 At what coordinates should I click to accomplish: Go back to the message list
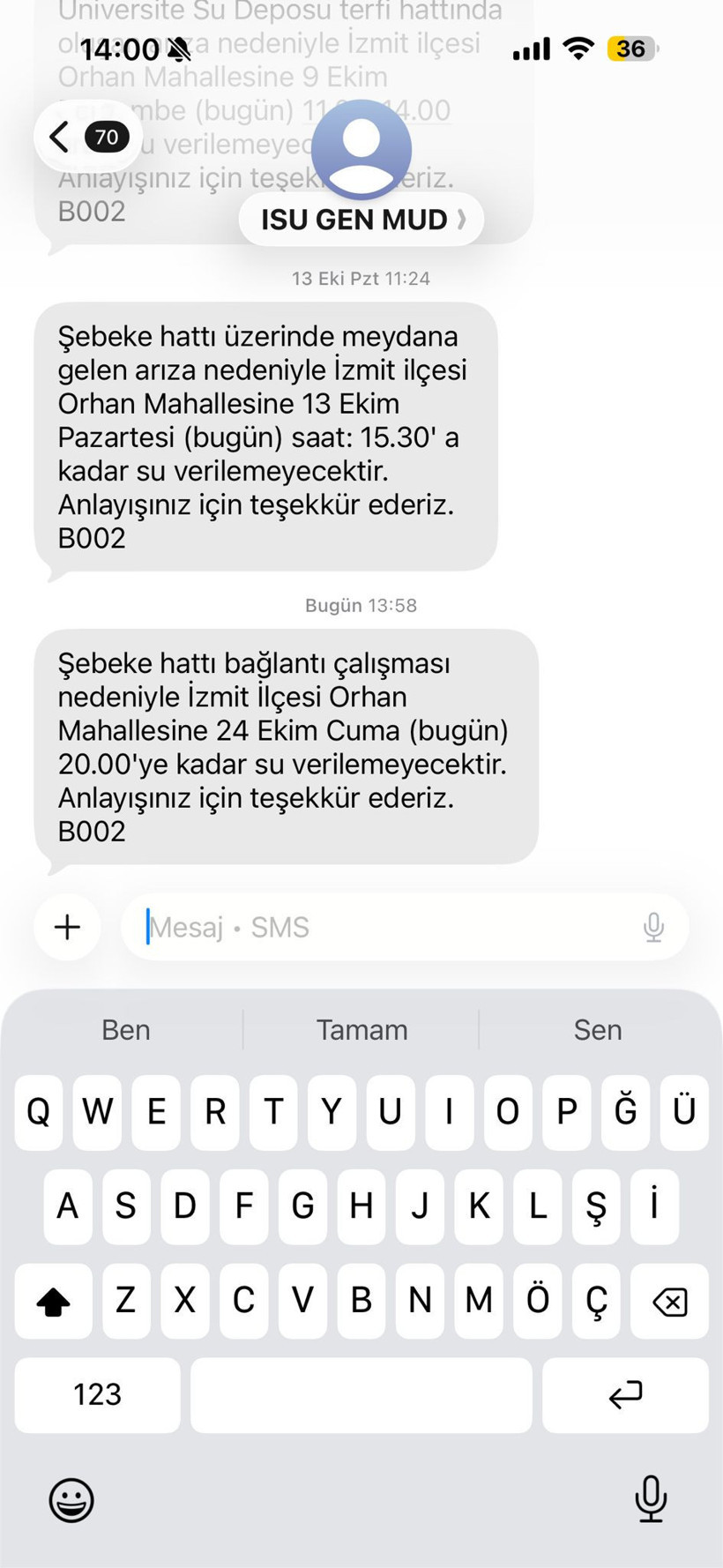point(86,137)
